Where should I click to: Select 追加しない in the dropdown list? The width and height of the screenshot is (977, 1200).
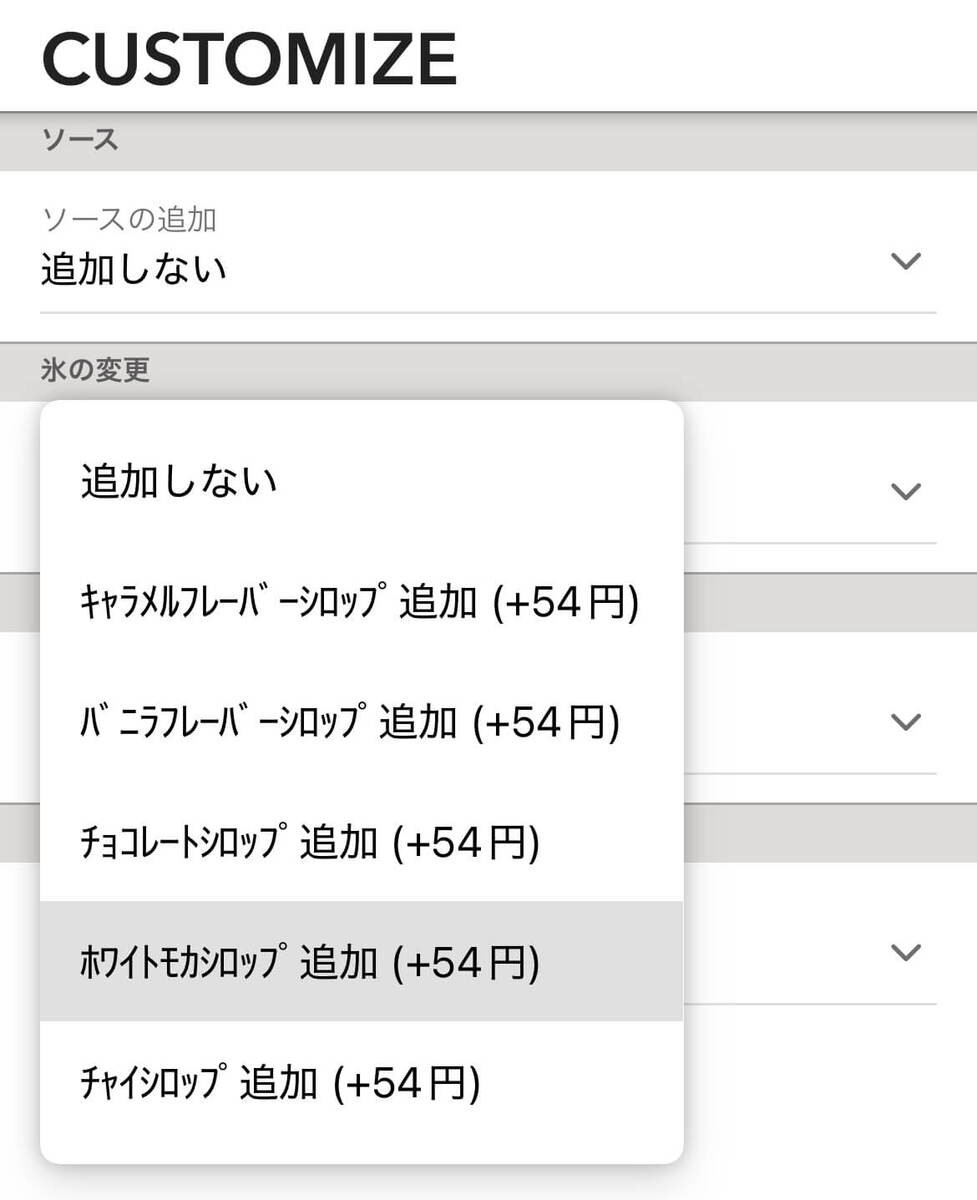click(x=180, y=483)
